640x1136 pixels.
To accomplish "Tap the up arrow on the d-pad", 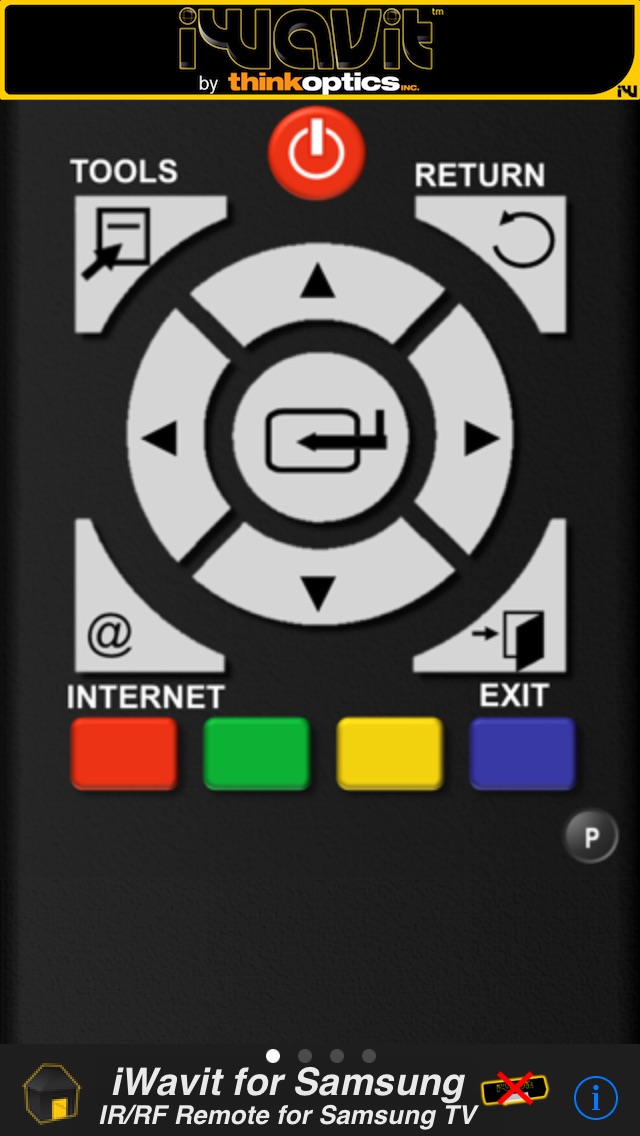I will (317, 290).
